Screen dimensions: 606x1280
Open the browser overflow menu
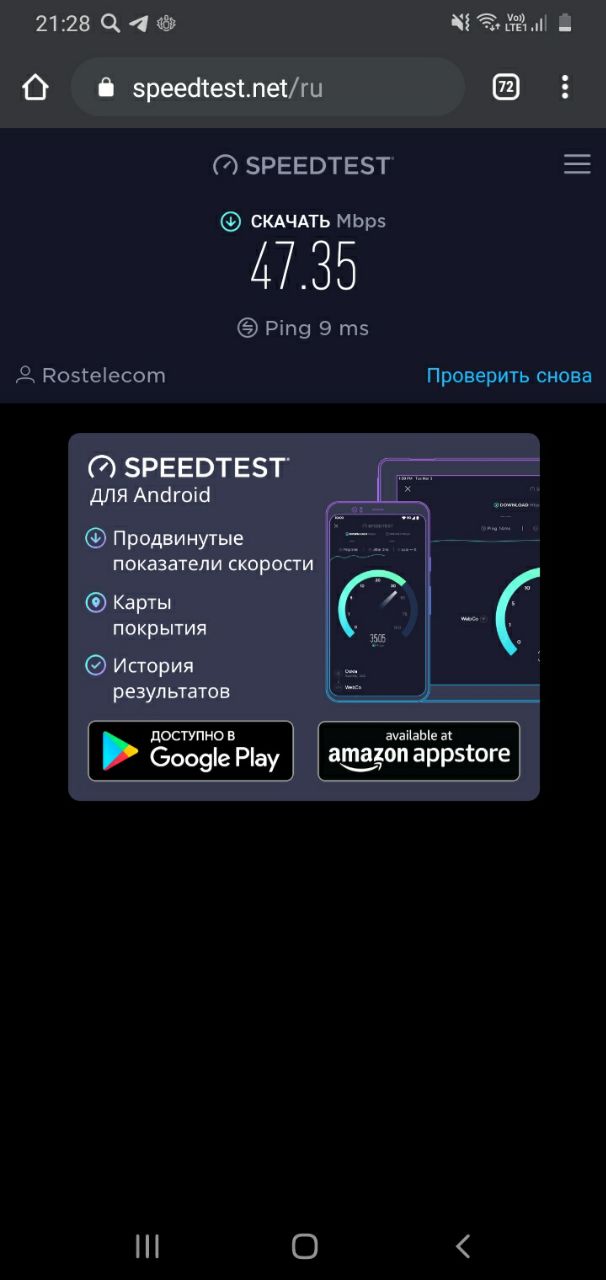coord(565,88)
